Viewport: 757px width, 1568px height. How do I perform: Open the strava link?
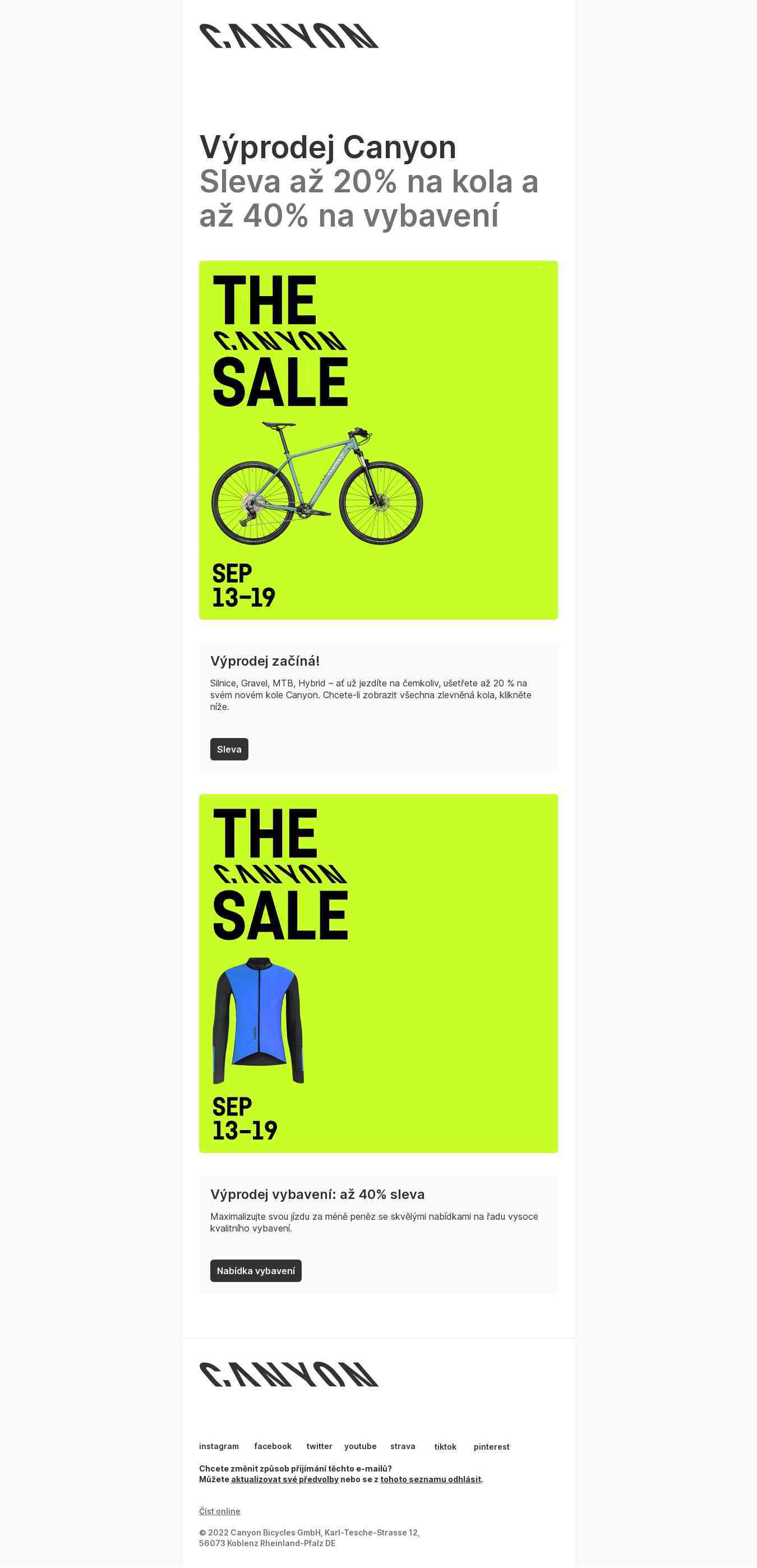[x=402, y=1446]
